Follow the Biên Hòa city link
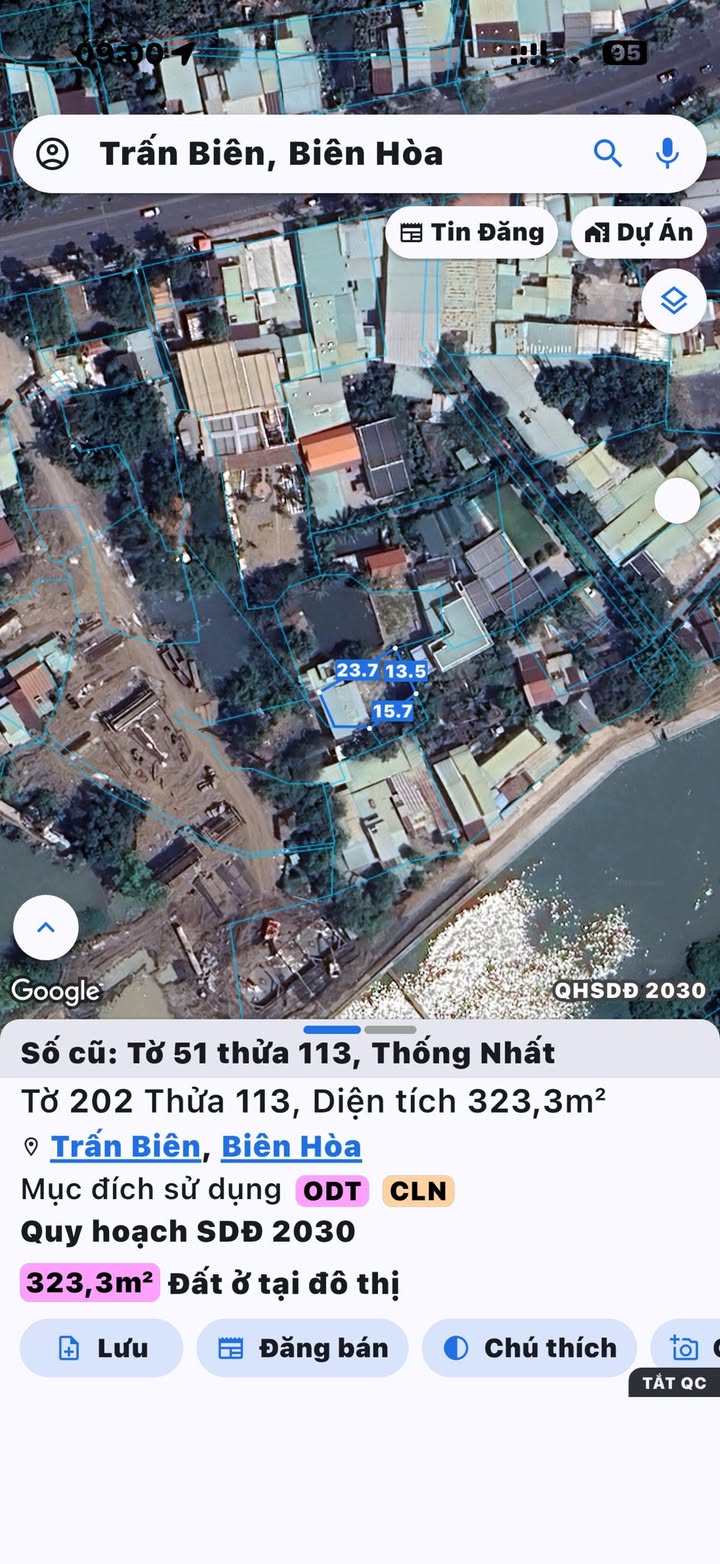 (291, 1146)
